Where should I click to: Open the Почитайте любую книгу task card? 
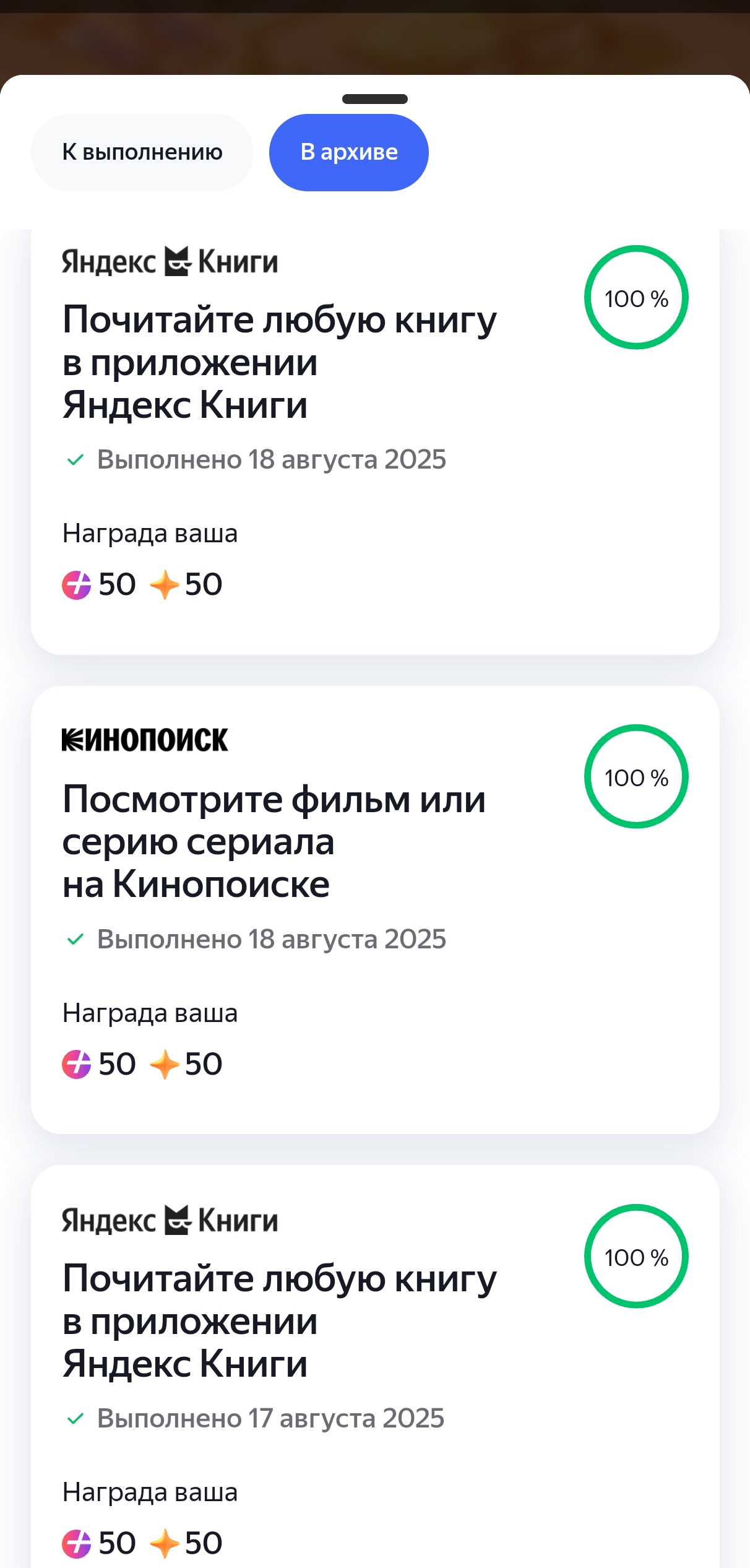click(x=278, y=362)
